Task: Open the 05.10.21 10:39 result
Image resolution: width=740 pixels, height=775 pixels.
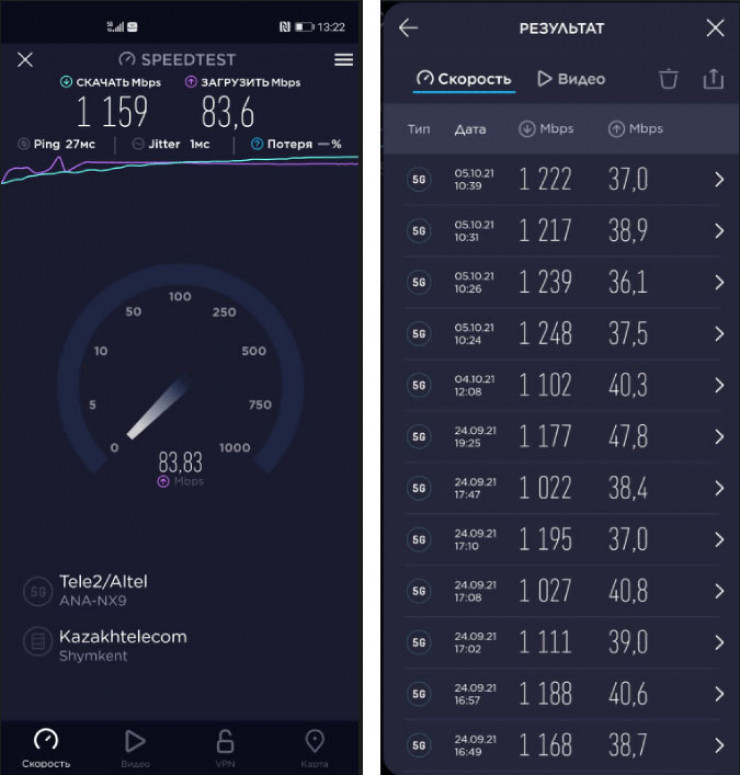Action: 563,179
